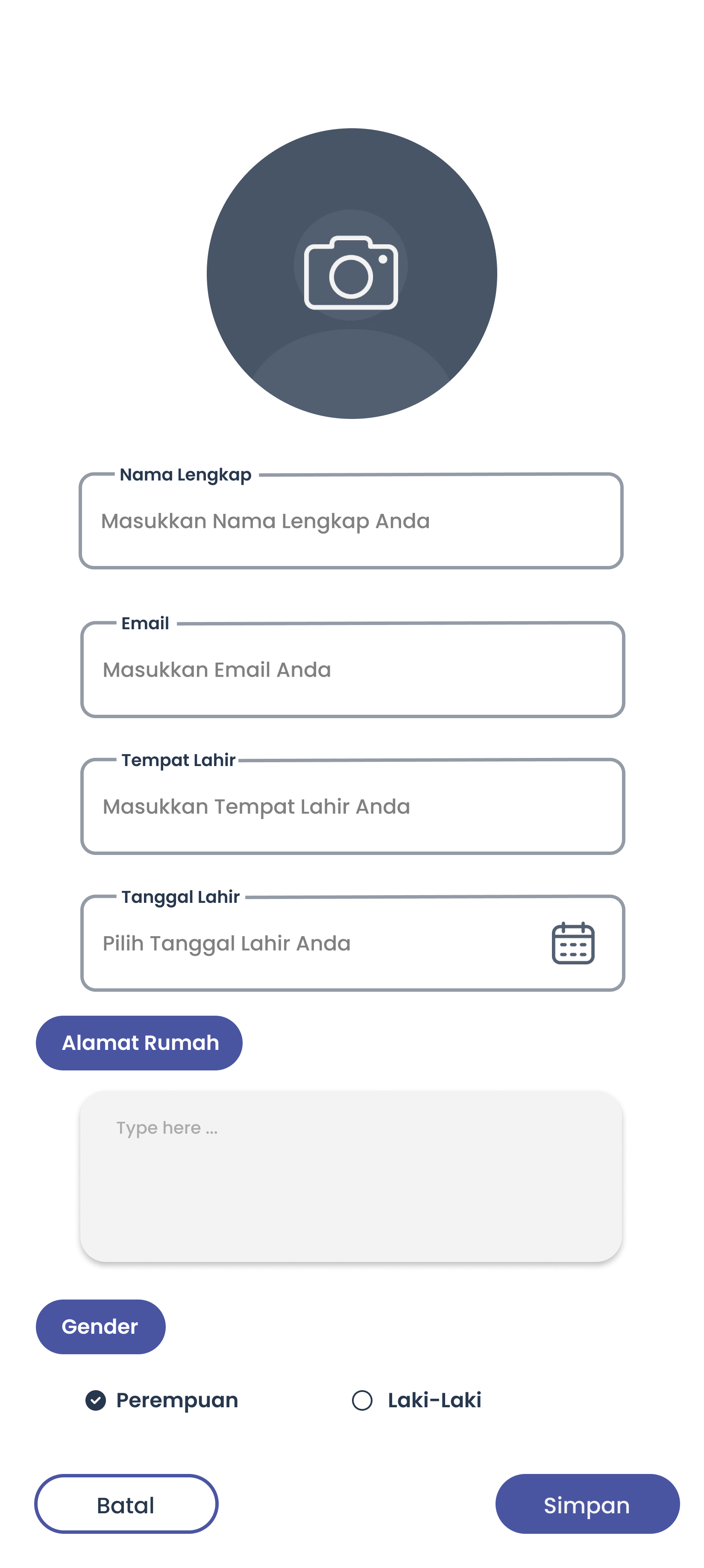Click the Alamat Rumah section label
The height and width of the screenshot is (1568, 704).
(x=139, y=1043)
